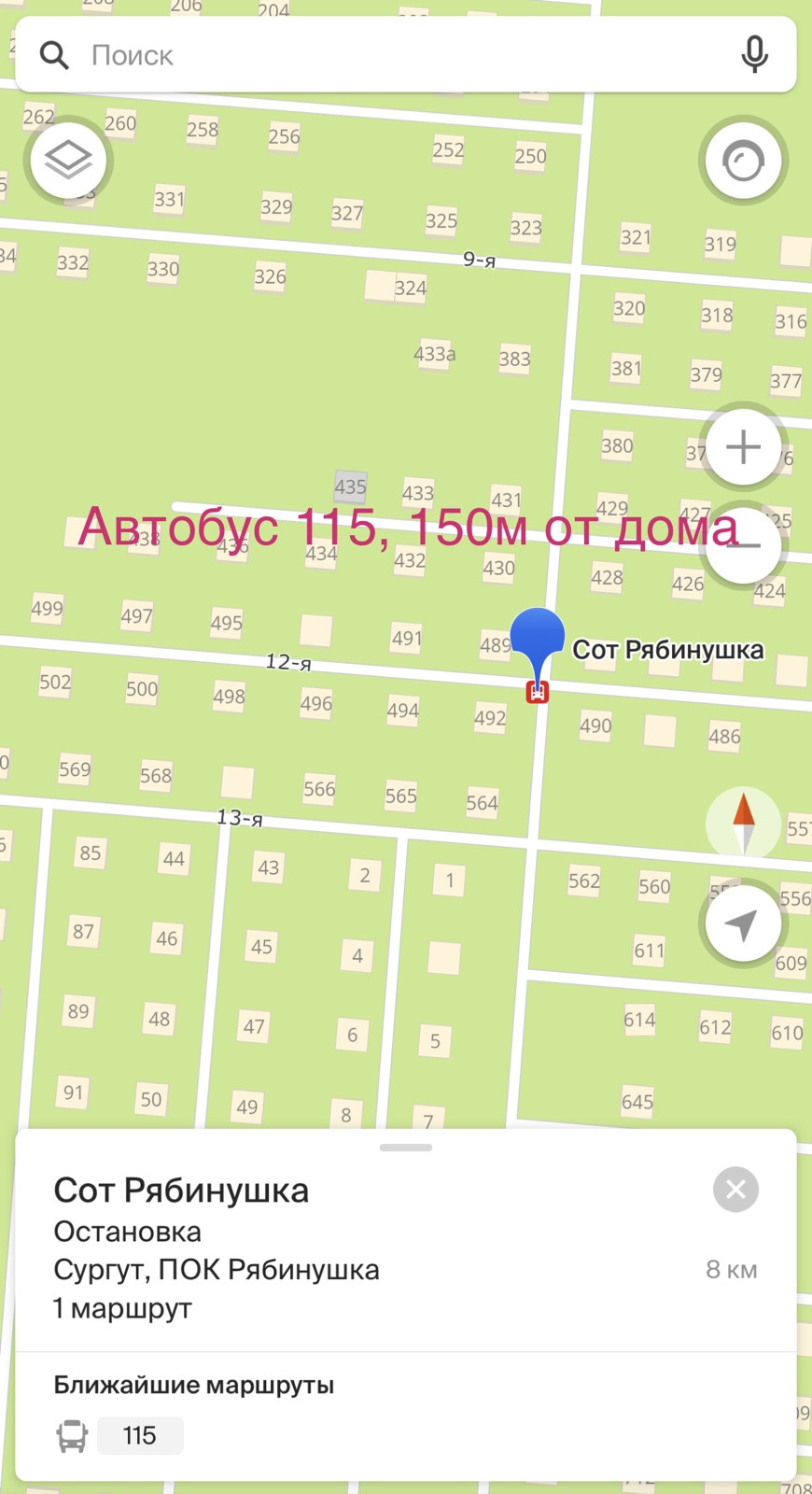
Task: Close the Сот Рябинушка stop card
Action: click(x=735, y=1190)
